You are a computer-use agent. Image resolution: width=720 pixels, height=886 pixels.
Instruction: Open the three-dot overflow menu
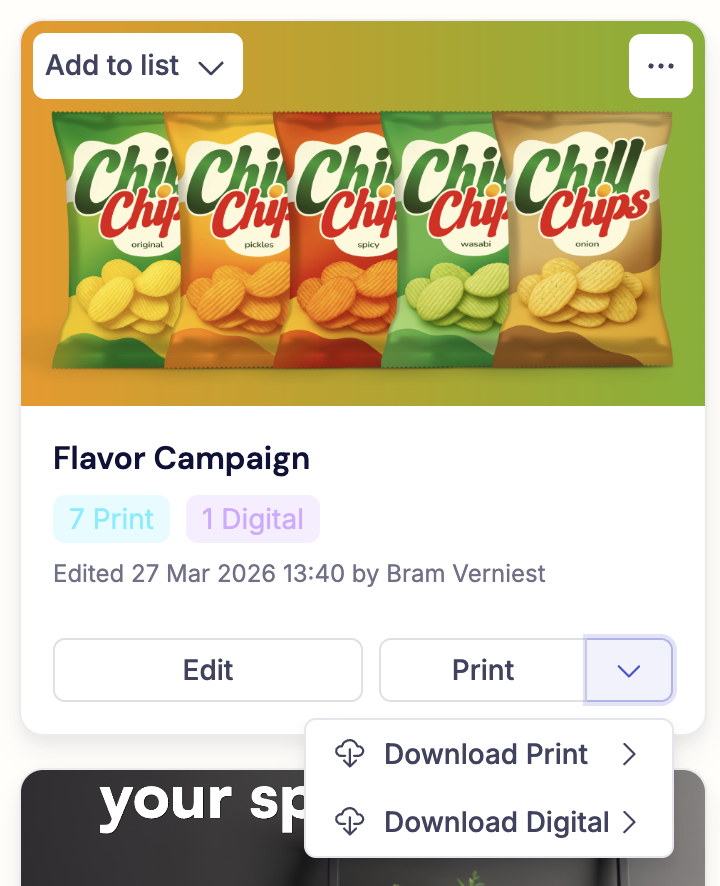[x=660, y=66]
